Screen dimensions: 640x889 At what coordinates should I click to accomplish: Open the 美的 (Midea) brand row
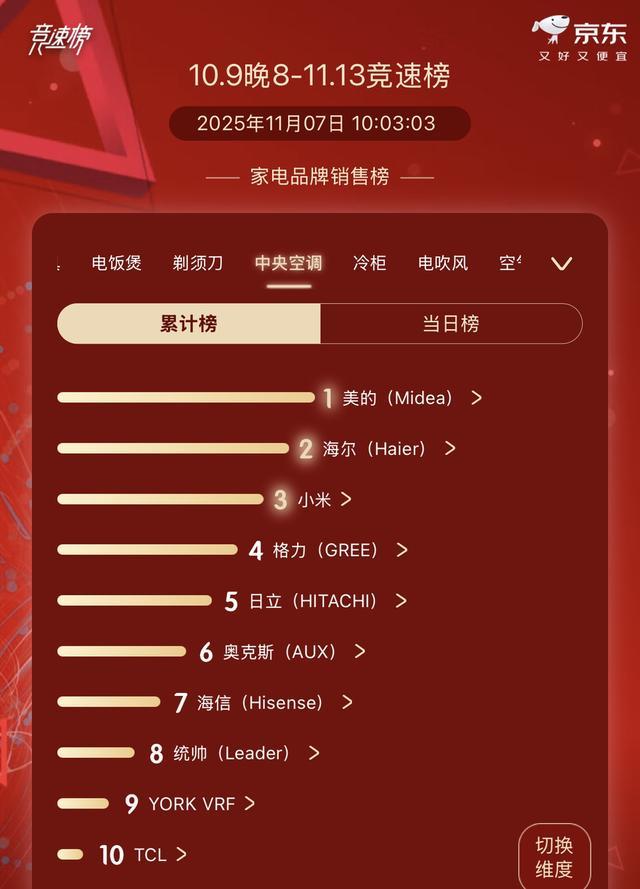coord(398,398)
